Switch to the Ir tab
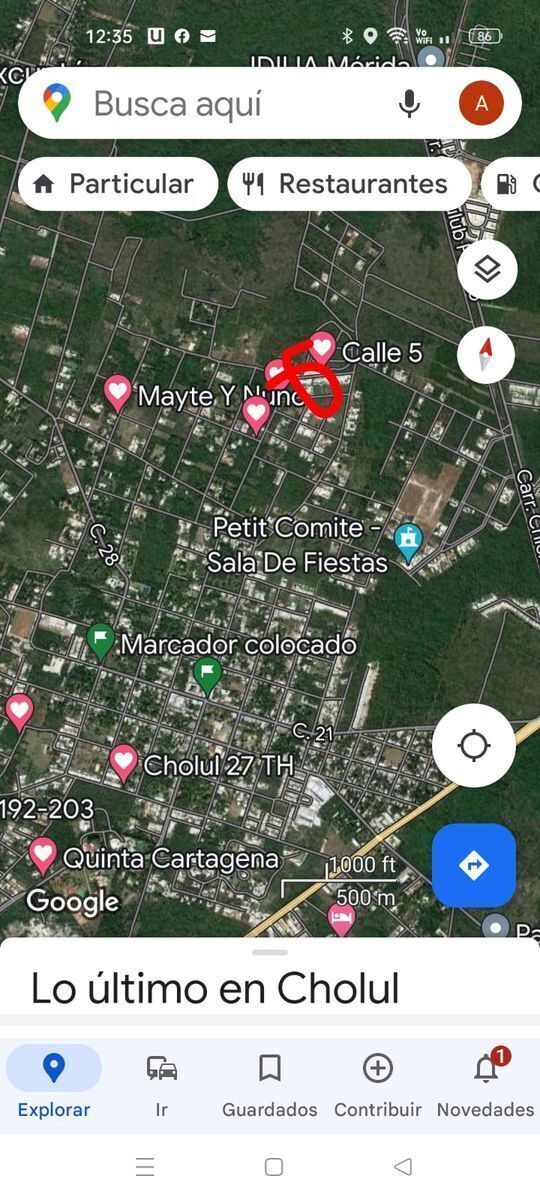Screen dimensions: 540x1200 click(x=162, y=1083)
